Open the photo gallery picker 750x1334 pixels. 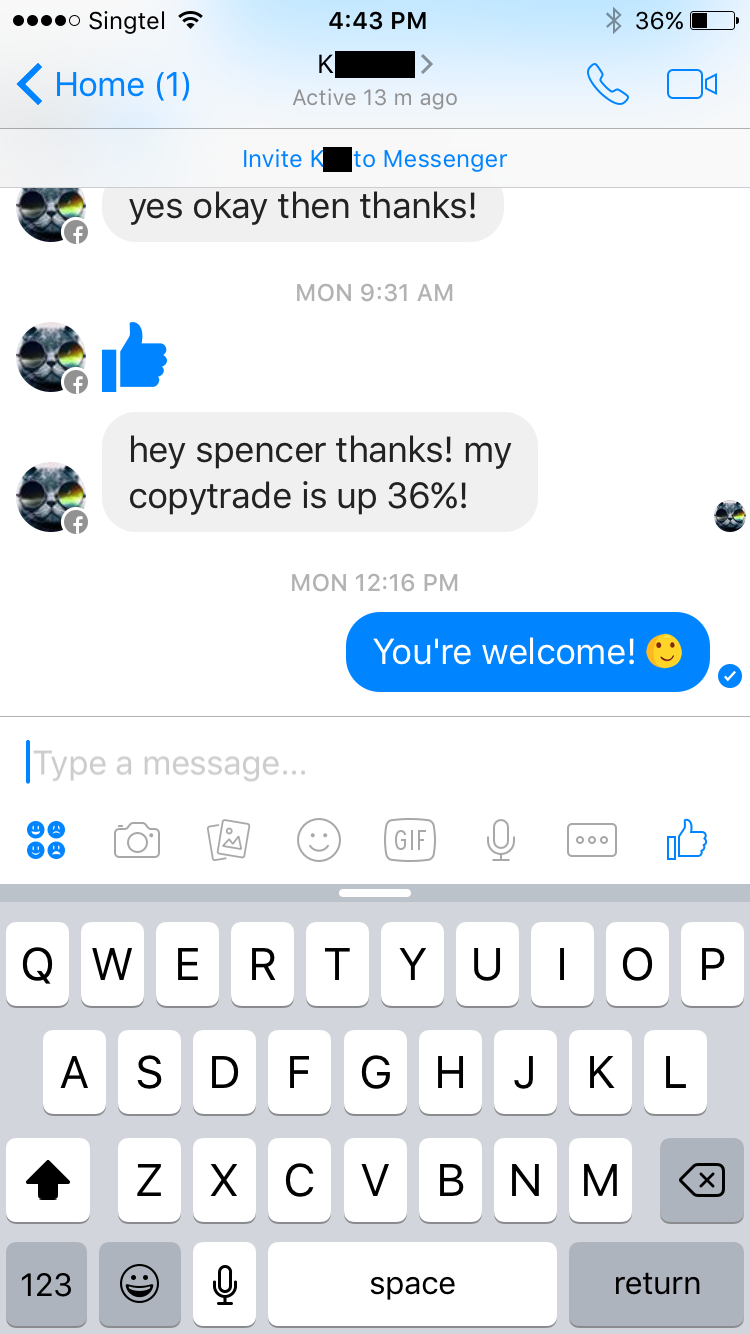(228, 840)
